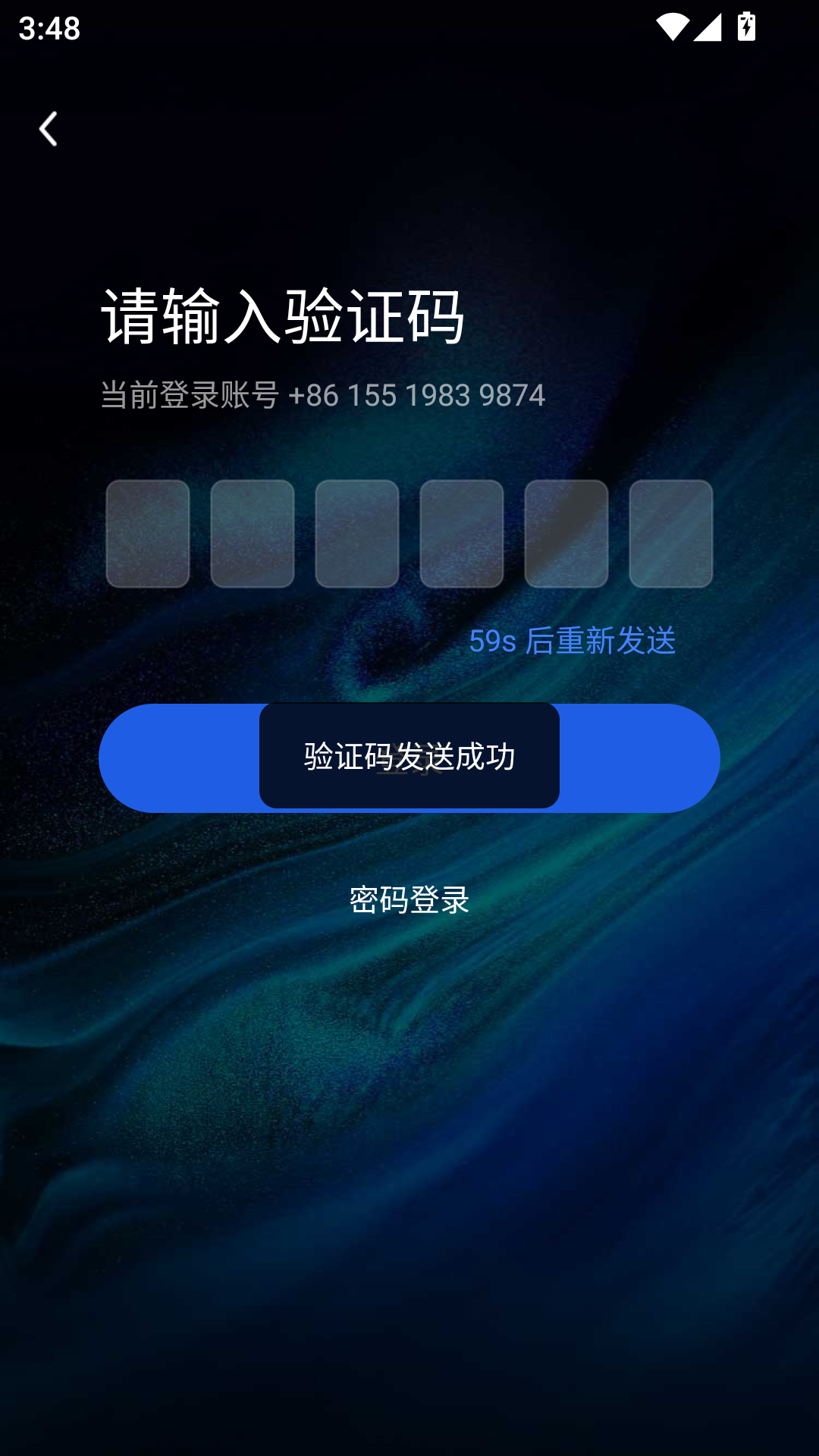819x1456 pixels.
Task: Tap the battery indicator in status bar
Action: click(746, 25)
